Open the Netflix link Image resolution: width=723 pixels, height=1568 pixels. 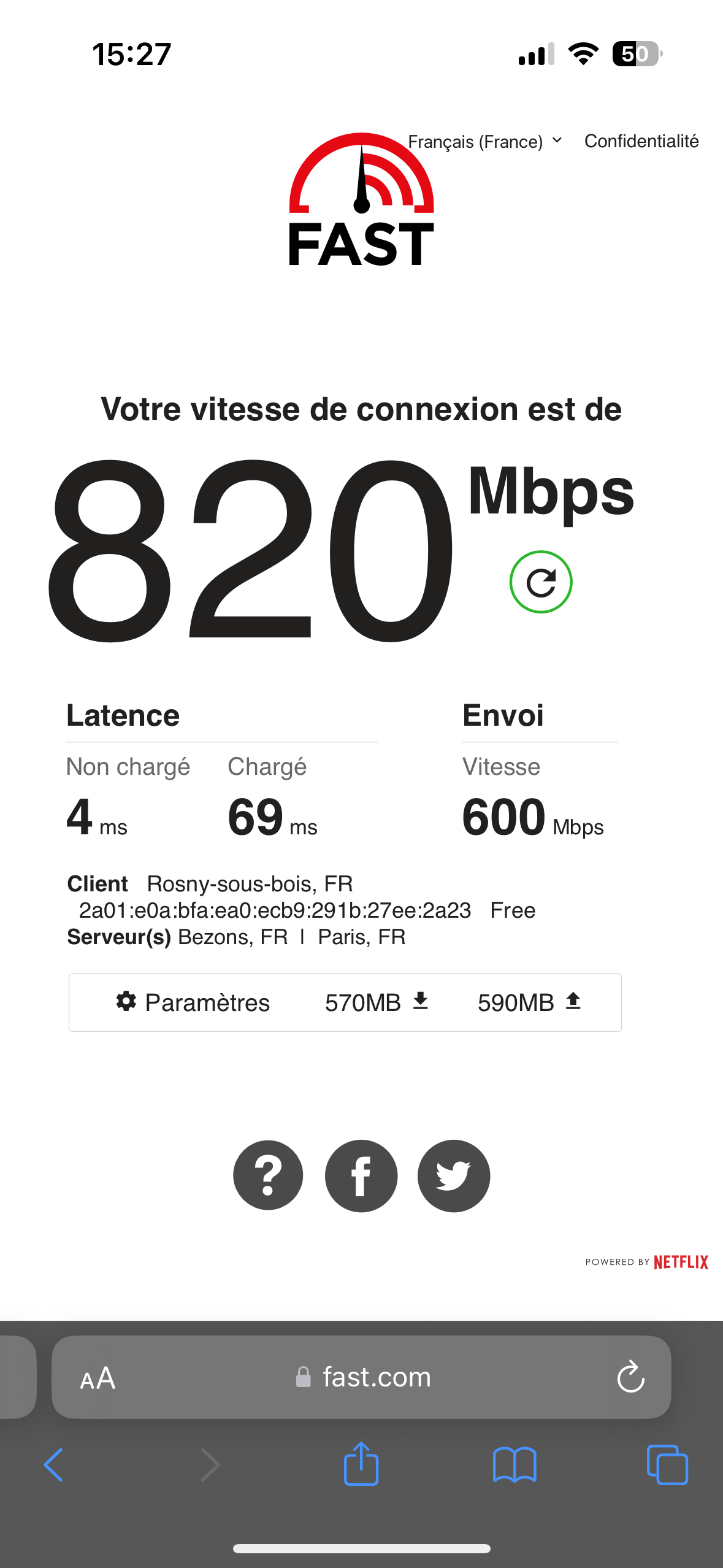680,1262
